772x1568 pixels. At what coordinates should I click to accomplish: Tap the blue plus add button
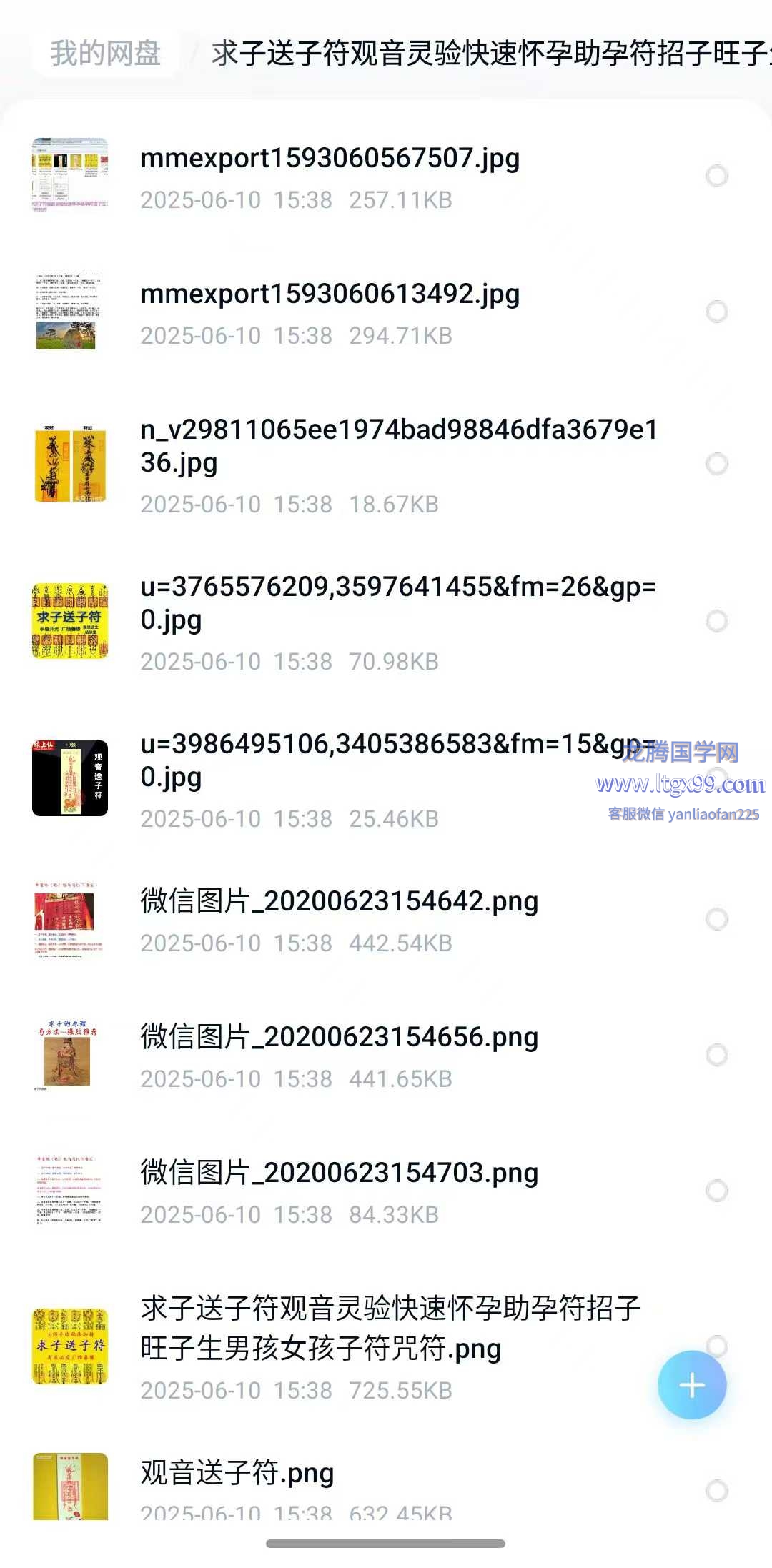(x=692, y=1385)
